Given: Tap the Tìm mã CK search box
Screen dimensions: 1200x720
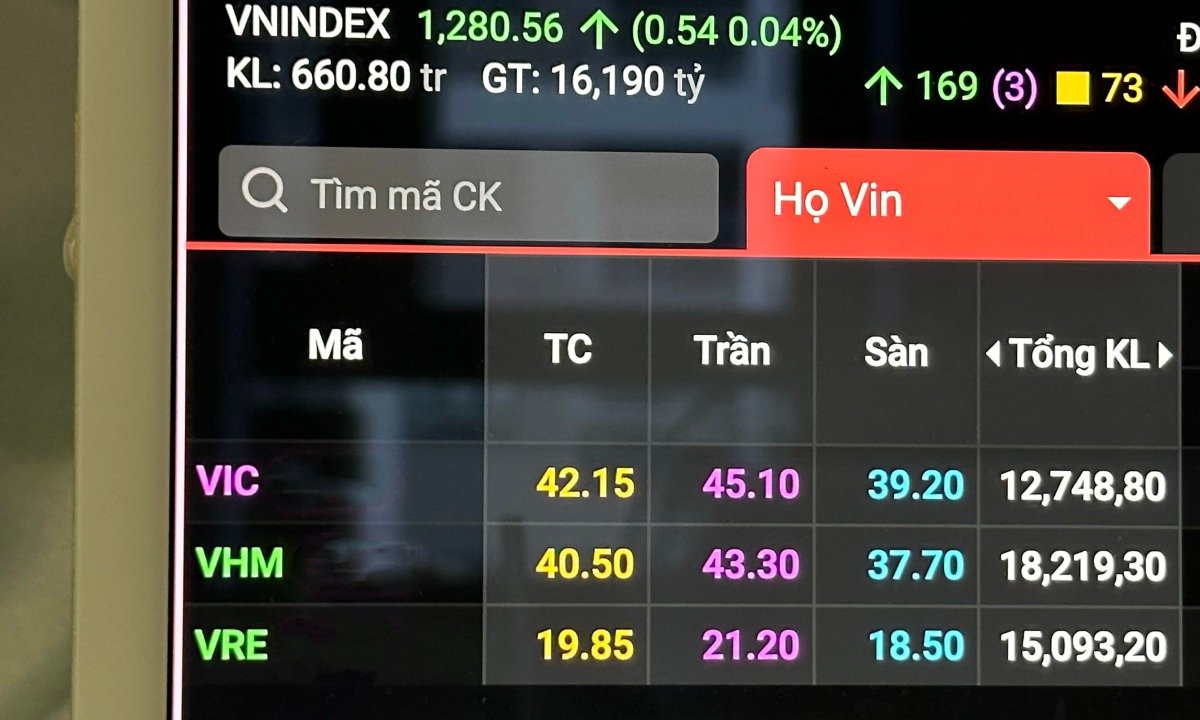Looking at the screenshot, I should [x=468, y=195].
